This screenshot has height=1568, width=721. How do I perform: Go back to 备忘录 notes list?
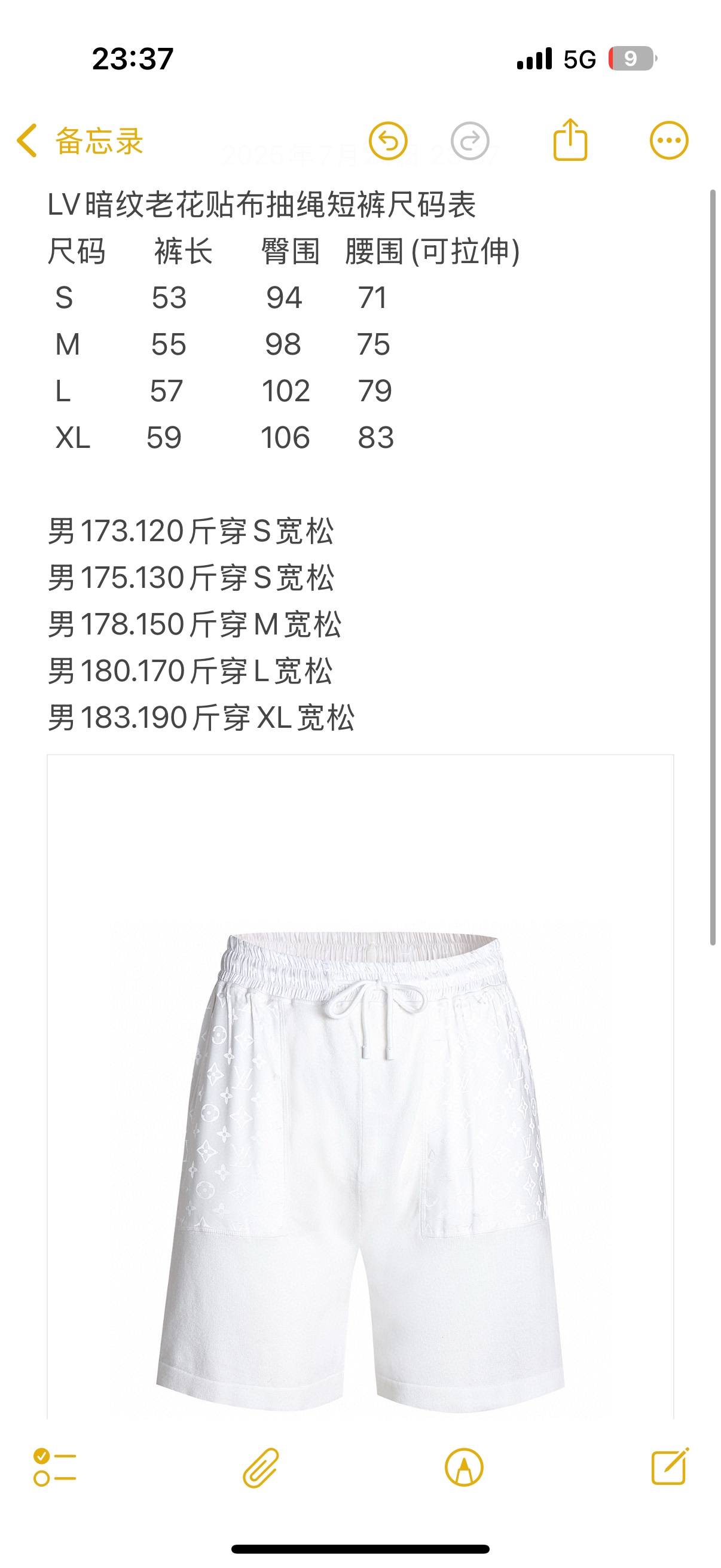click(x=80, y=141)
